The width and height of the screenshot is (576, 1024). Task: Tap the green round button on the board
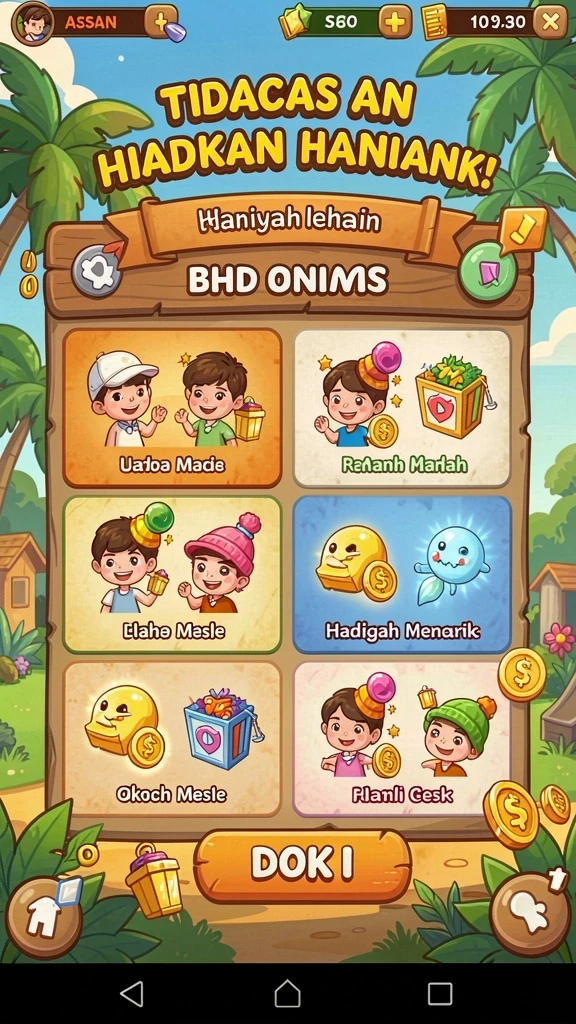tap(487, 271)
